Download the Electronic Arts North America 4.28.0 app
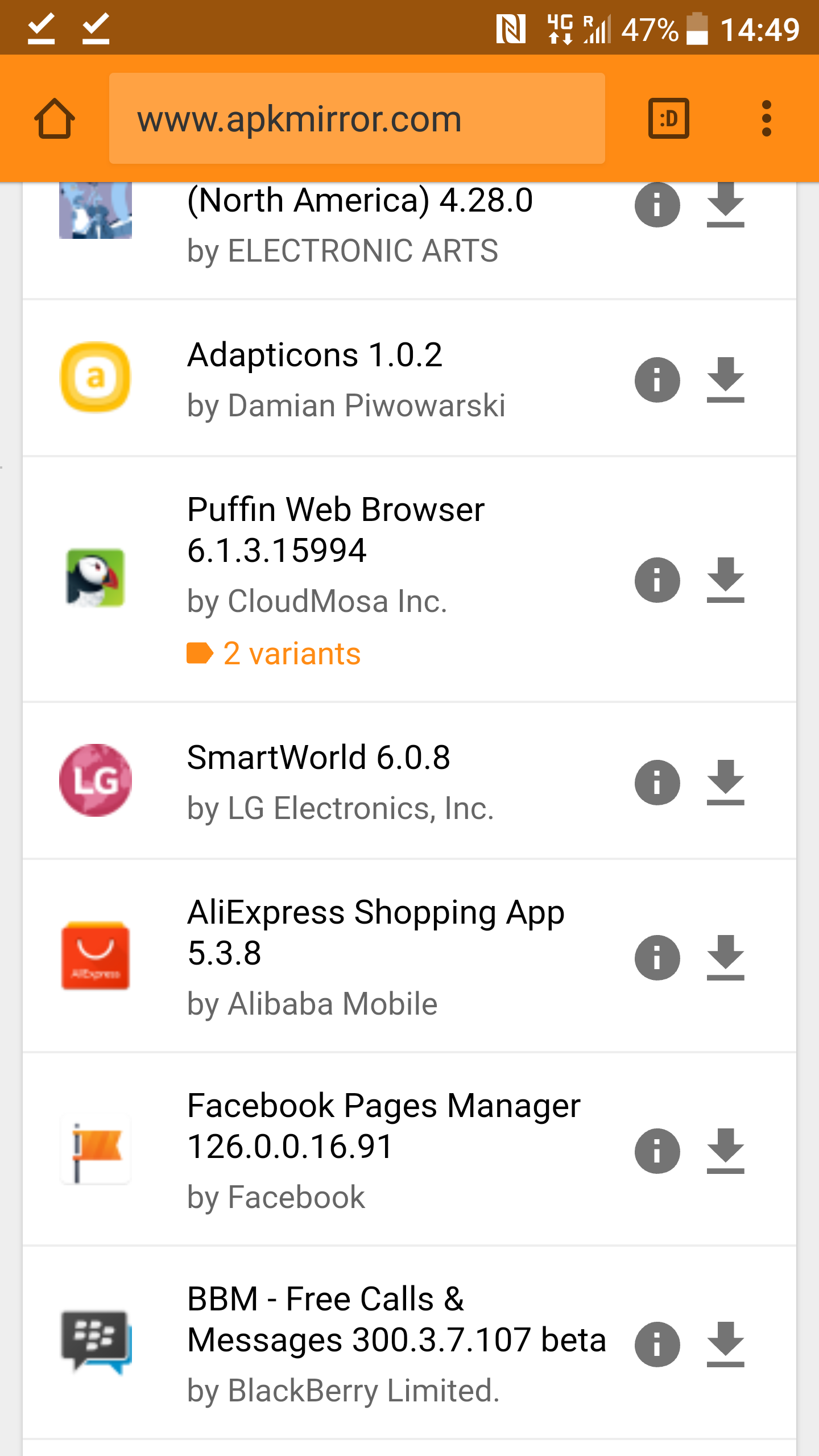This screenshot has height=1456, width=819. click(x=725, y=205)
